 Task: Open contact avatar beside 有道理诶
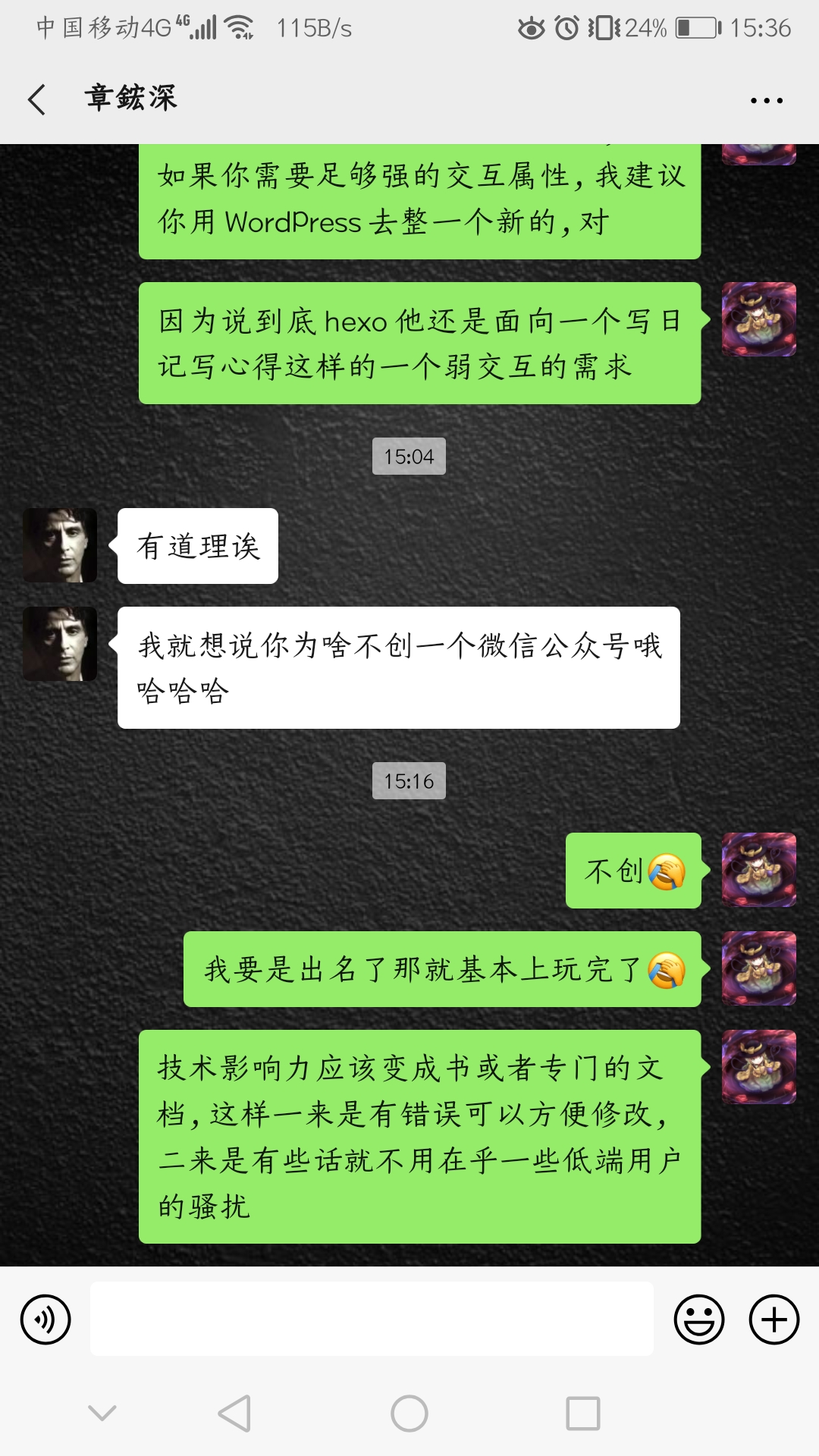click(x=60, y=545)
